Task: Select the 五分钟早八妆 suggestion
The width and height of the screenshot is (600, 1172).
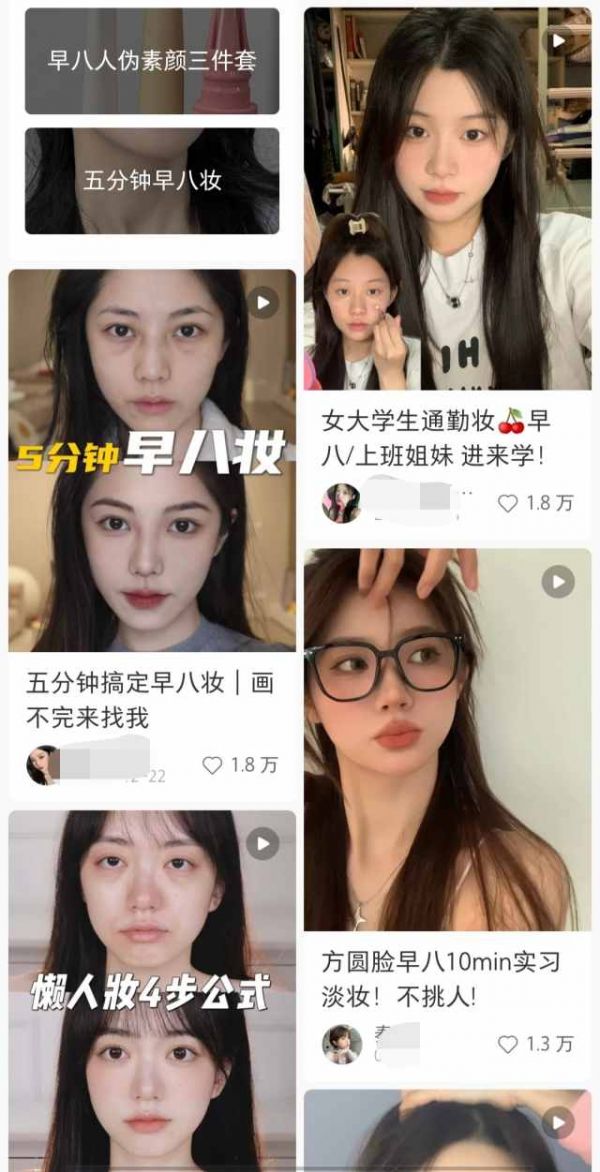Action: (152, 181)
